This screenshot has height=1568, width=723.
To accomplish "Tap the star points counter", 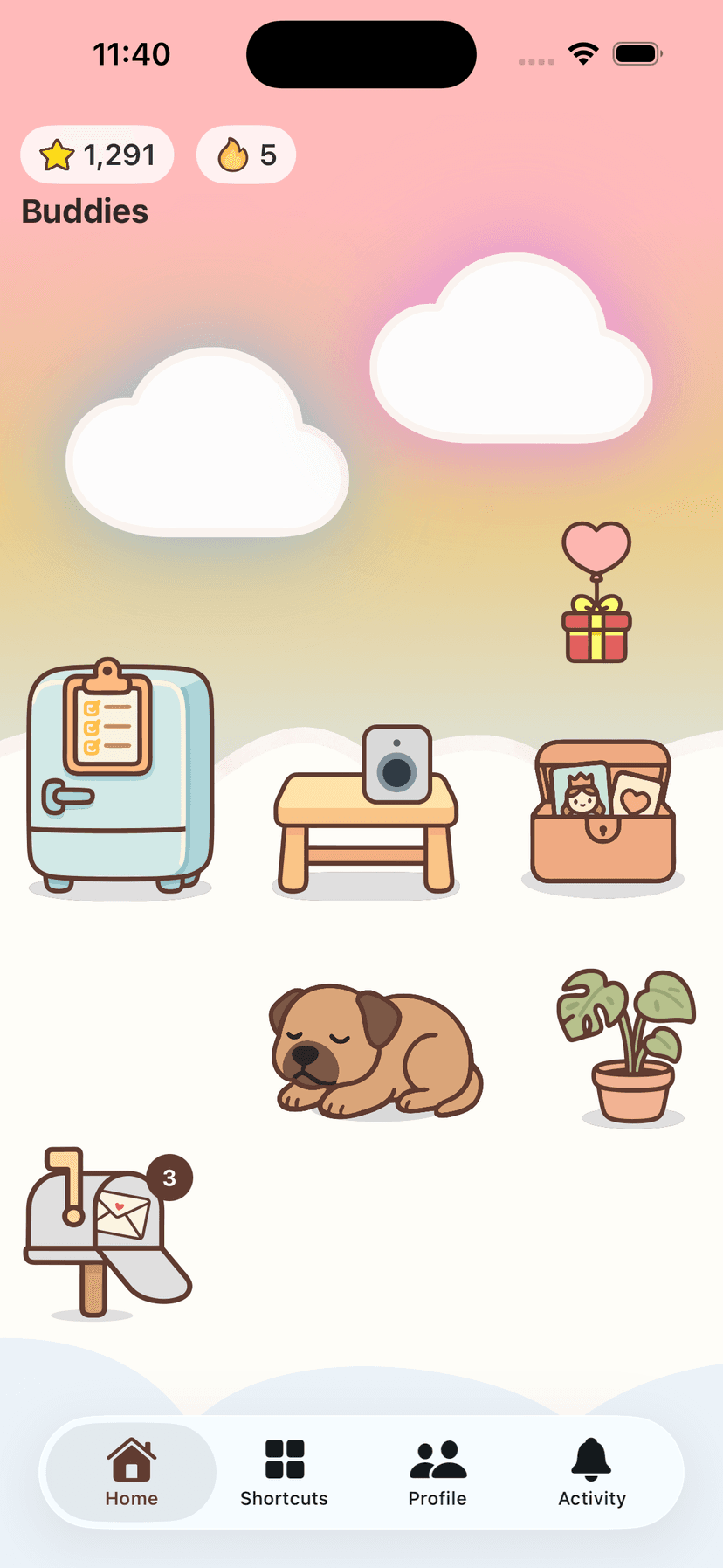I will (96, 155).
